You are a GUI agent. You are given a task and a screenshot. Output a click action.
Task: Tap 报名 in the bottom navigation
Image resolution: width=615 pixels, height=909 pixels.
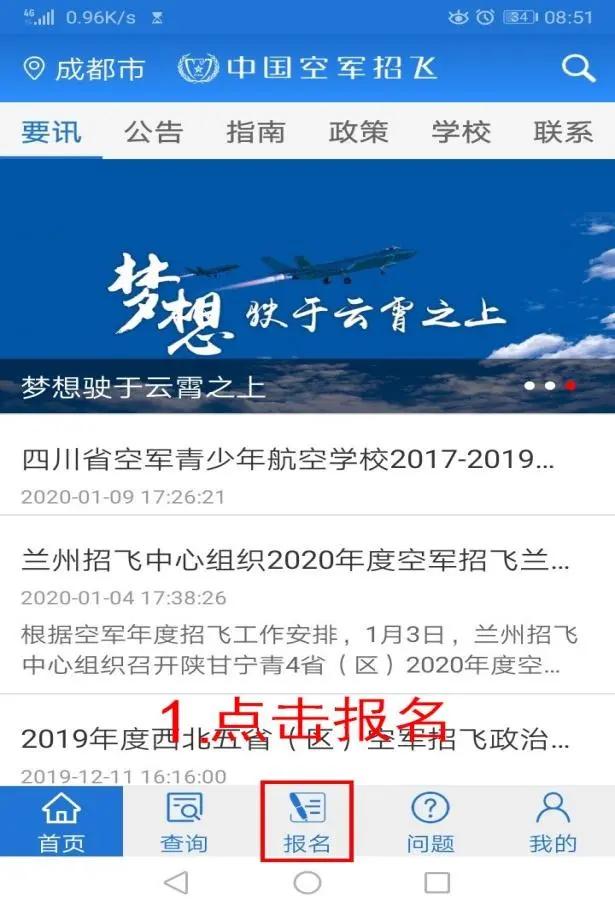307,823
